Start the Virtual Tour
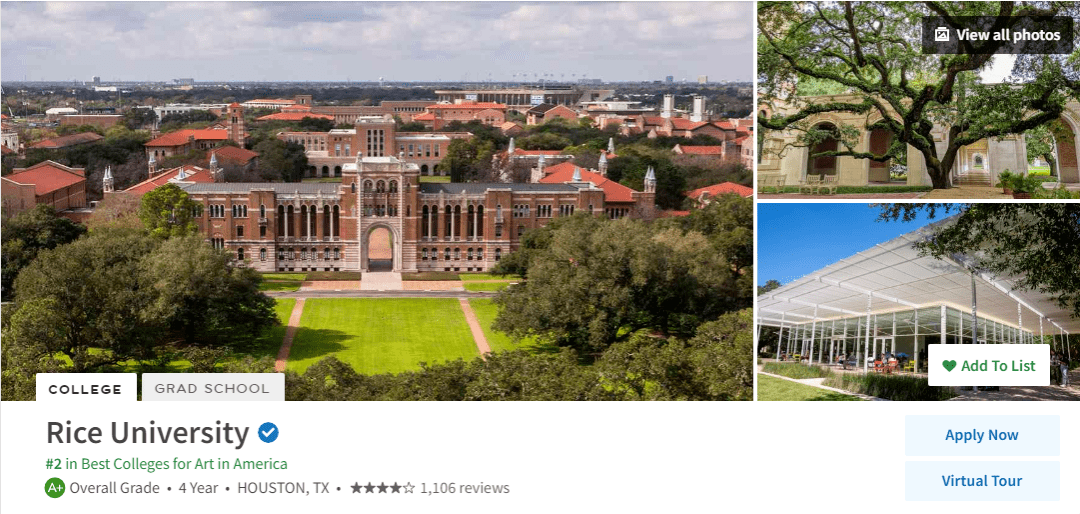Screen dimensions: 1080x514 981,481
